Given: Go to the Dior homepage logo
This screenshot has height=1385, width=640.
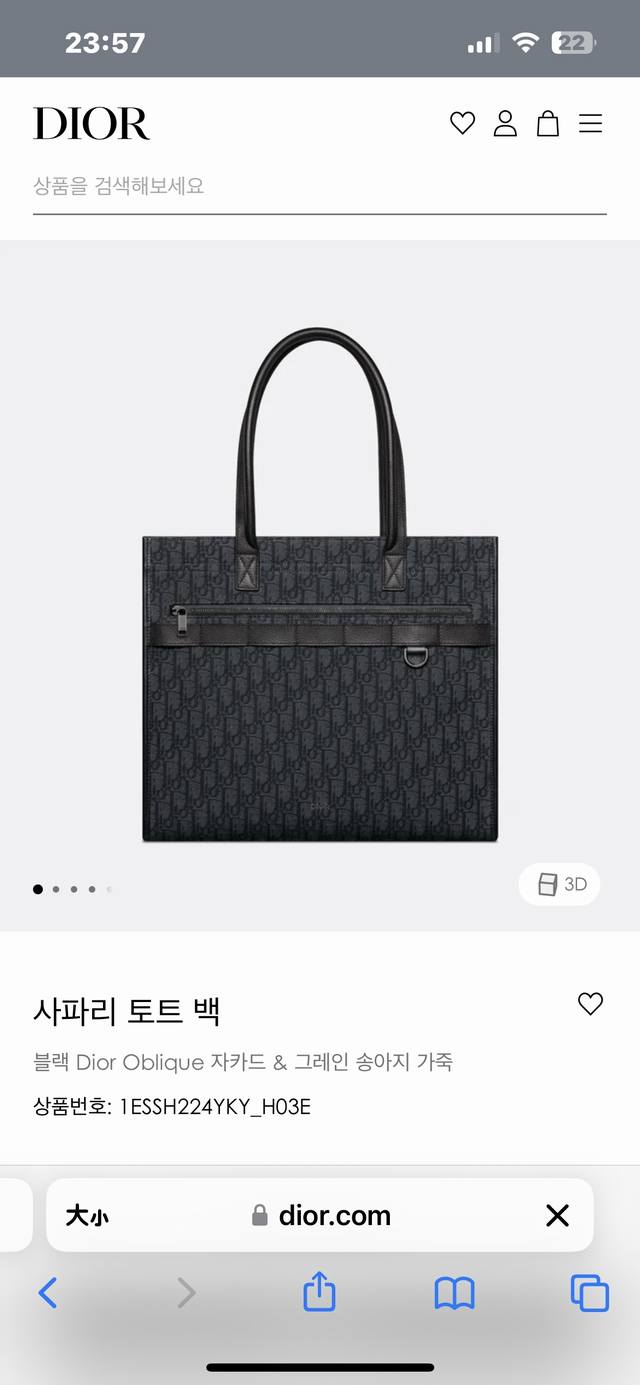Looking at the screenshot, I should [x=91, y=124].
